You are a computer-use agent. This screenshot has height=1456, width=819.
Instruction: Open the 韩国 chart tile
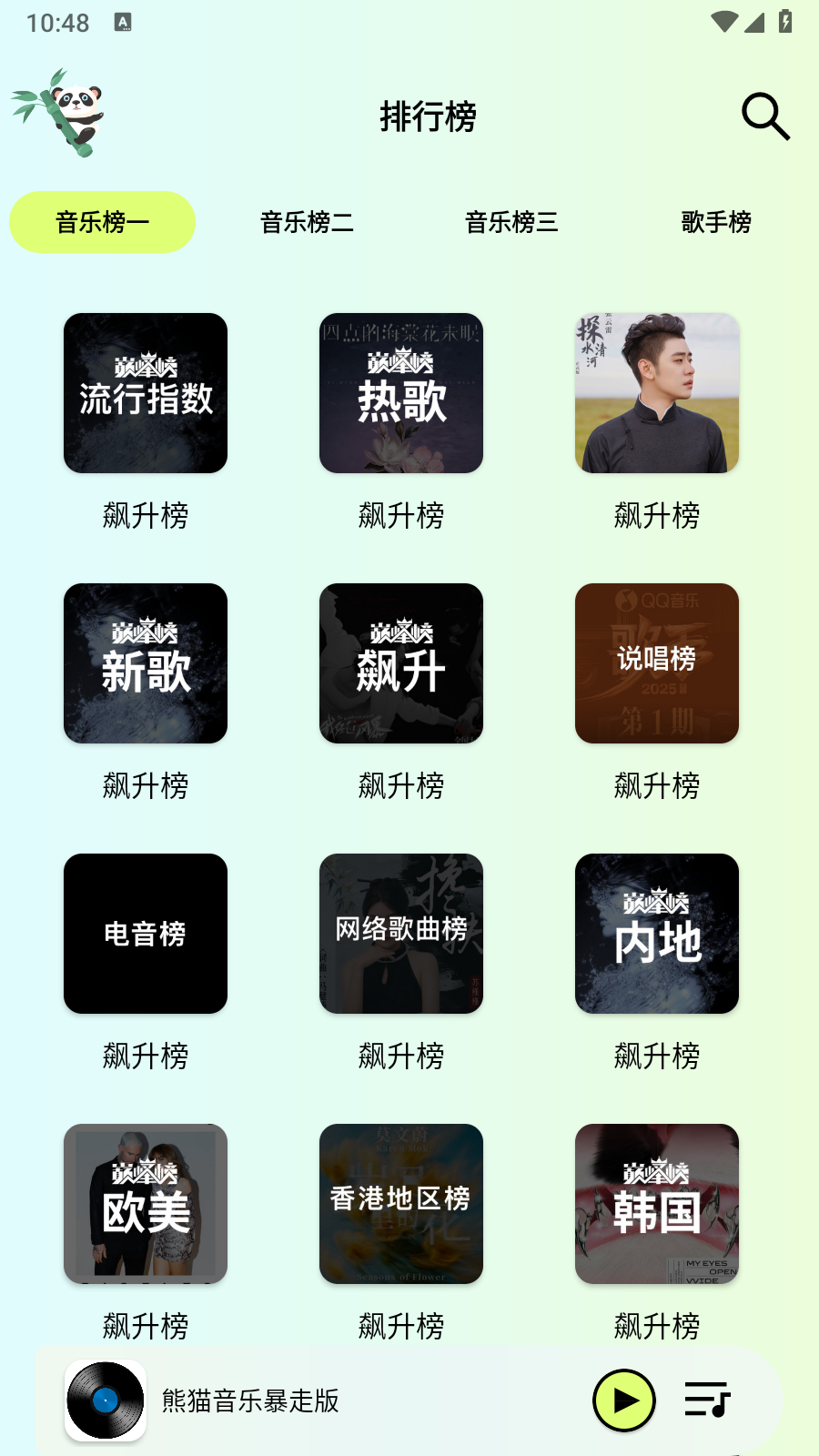pyautogui.click(x=657, y=1204)
